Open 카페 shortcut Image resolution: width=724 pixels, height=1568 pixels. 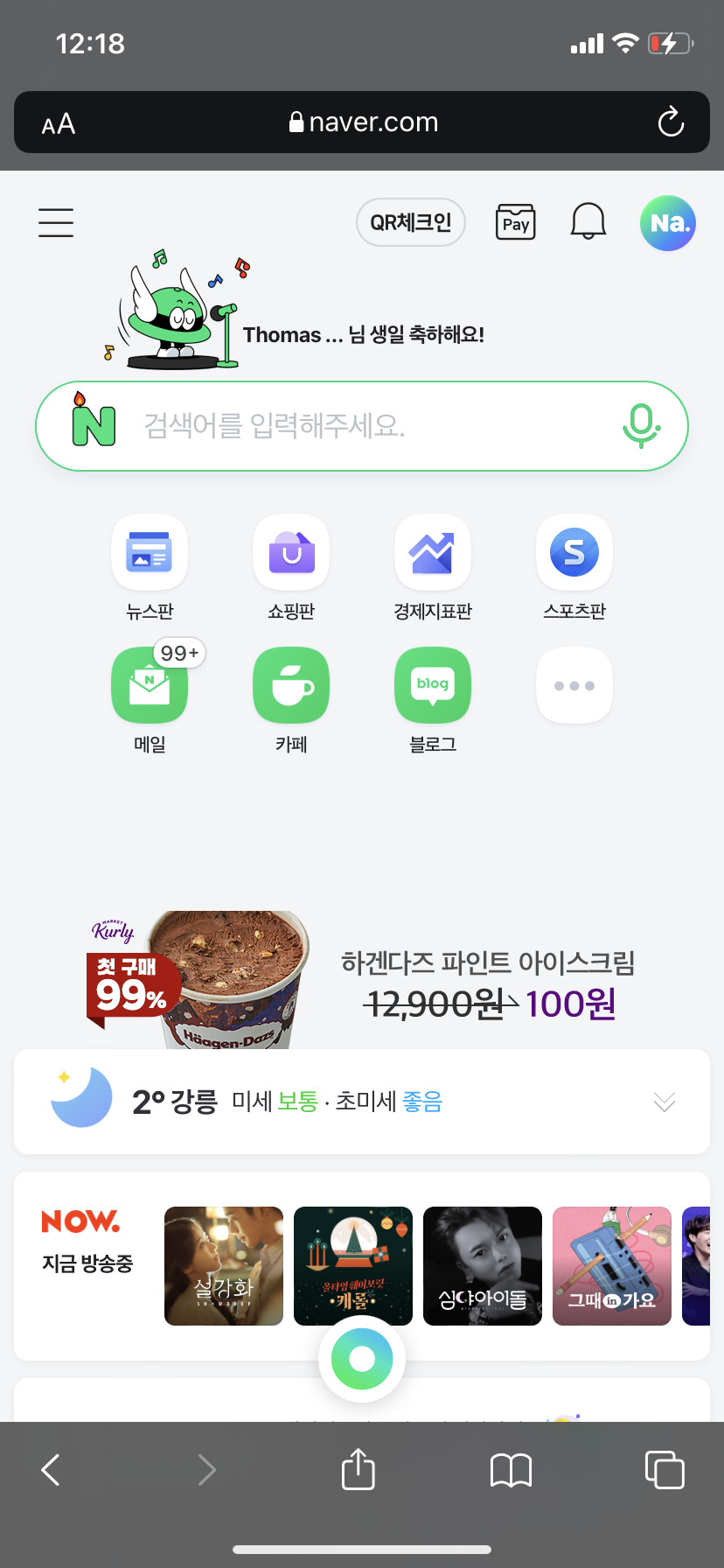(x=291, y=685)
